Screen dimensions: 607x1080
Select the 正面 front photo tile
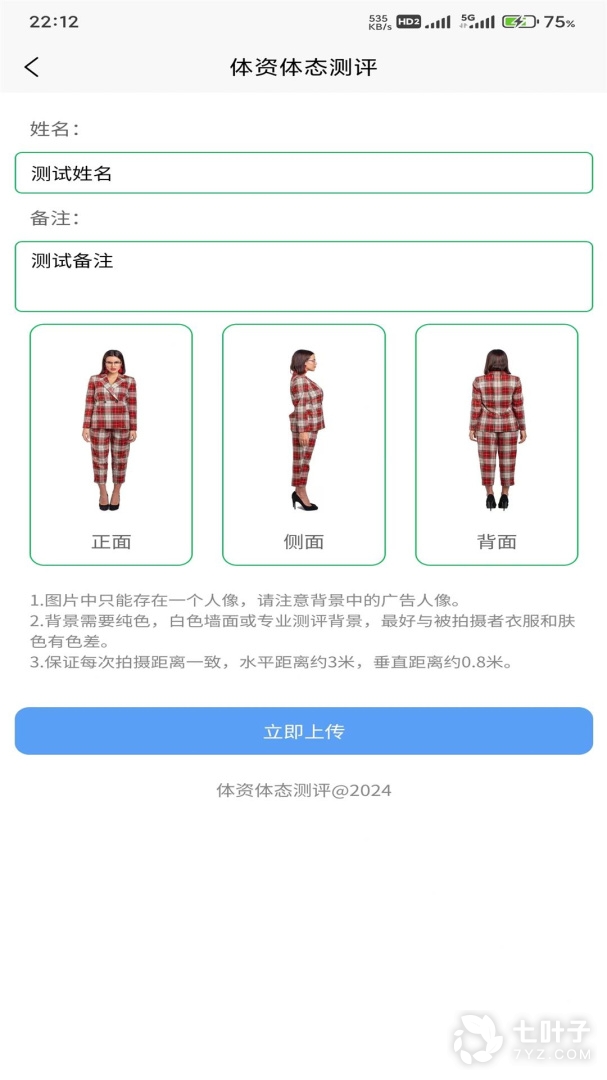point(111,445)
